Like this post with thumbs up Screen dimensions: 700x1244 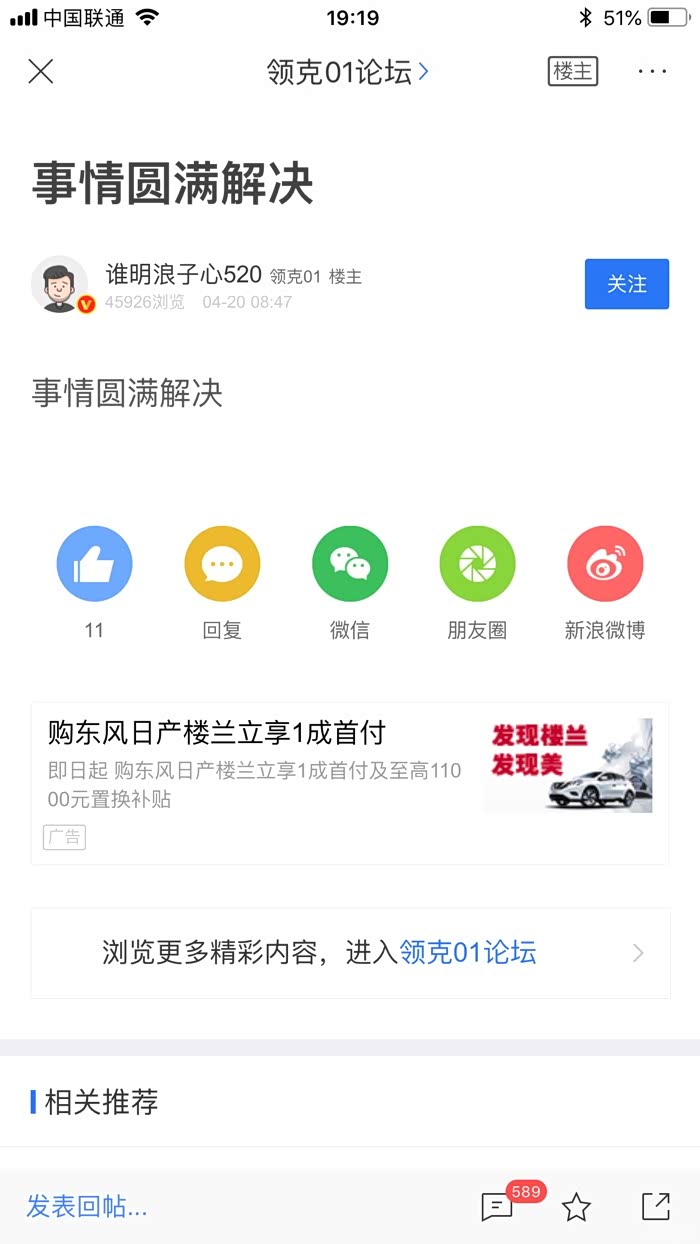(94, 564)
